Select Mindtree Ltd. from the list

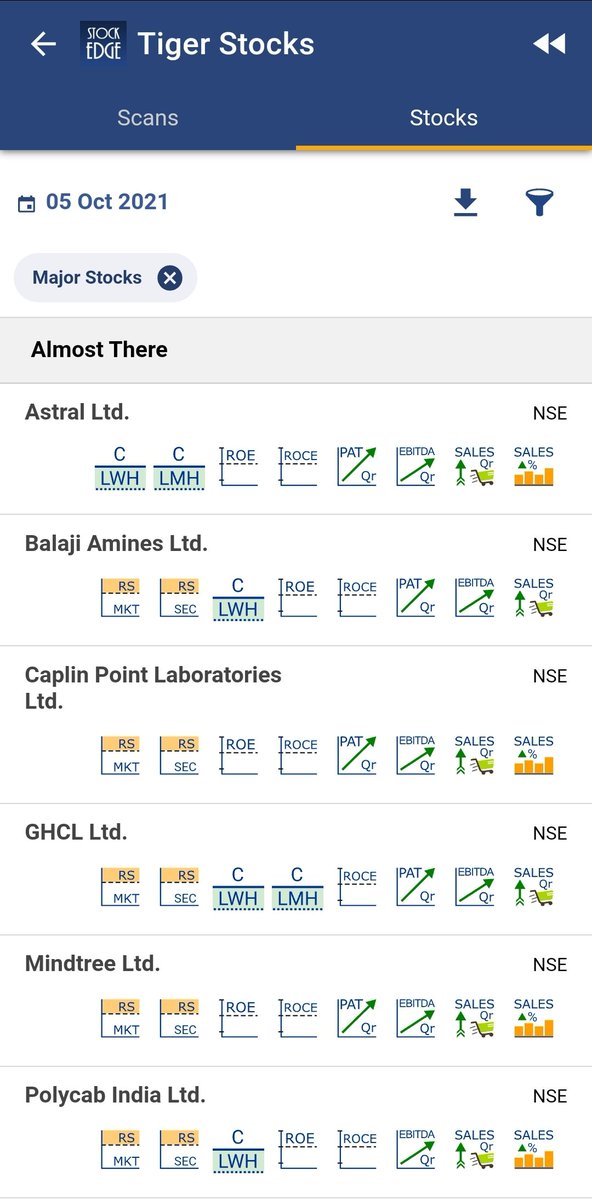296,1000
